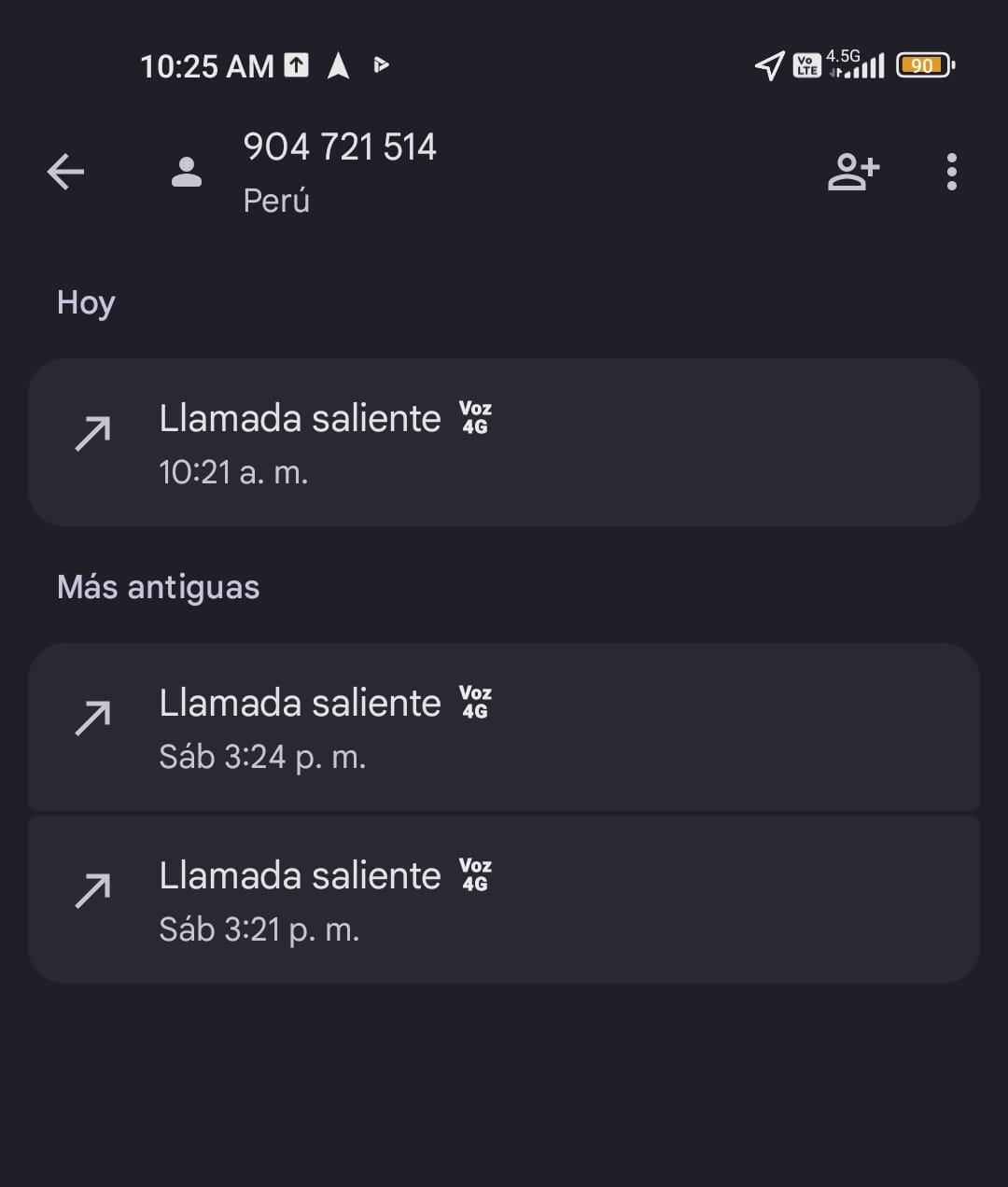This screenshot has height=1187, width=1008.
Task: Open the three-dot overflow menu
Action: tap(951, 172)
